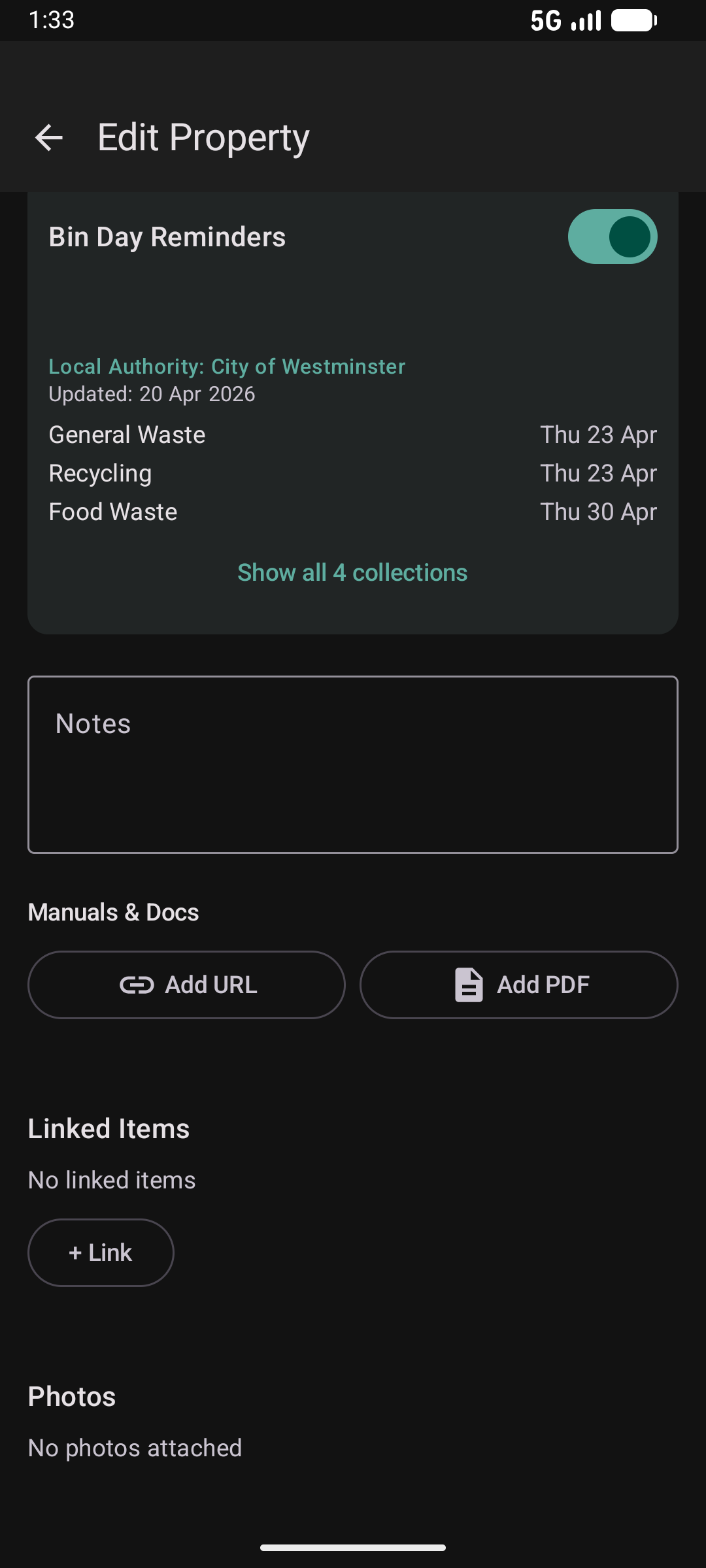This screenshot has width=706, height=1568.
Task: Select the Edit Property header title
Action: tap(203, 137)
